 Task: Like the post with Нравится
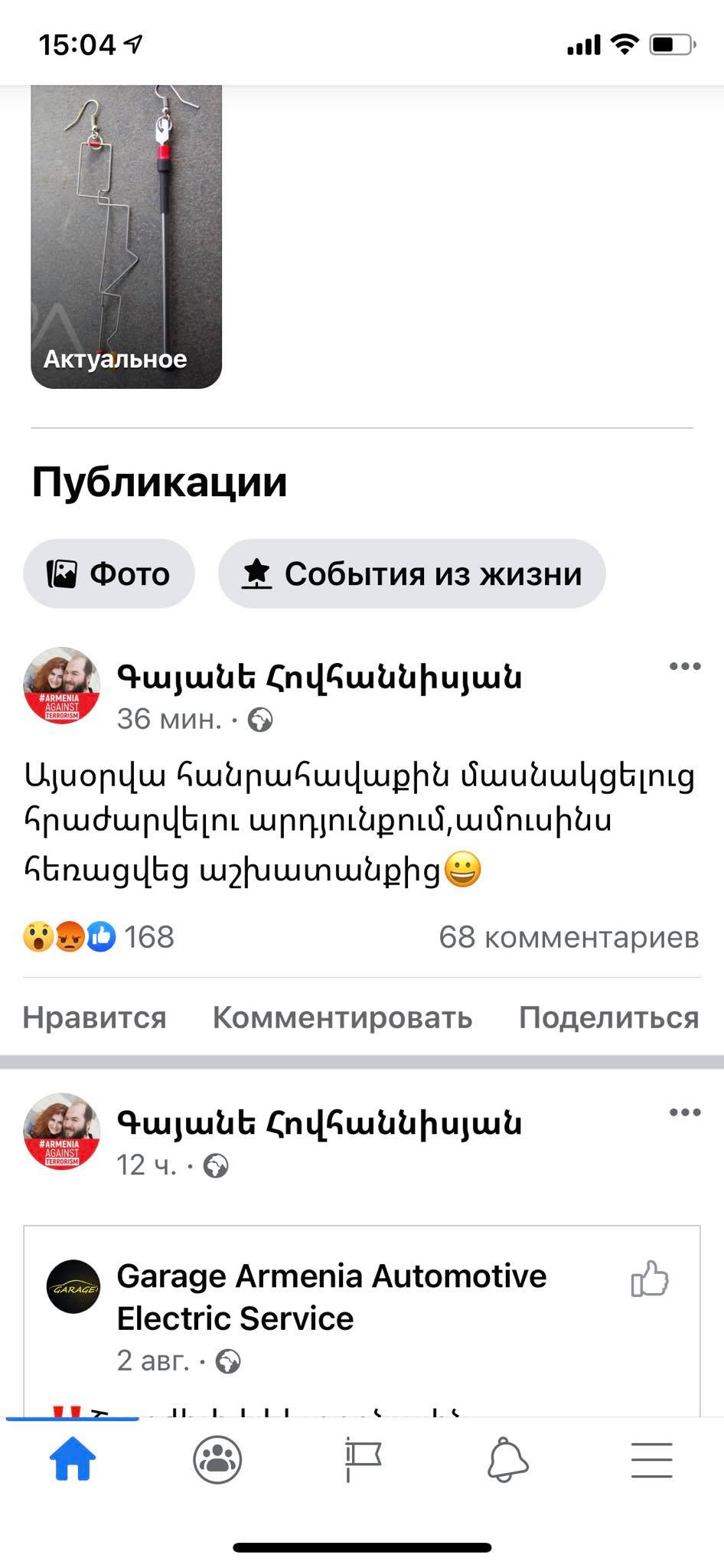94,1018
